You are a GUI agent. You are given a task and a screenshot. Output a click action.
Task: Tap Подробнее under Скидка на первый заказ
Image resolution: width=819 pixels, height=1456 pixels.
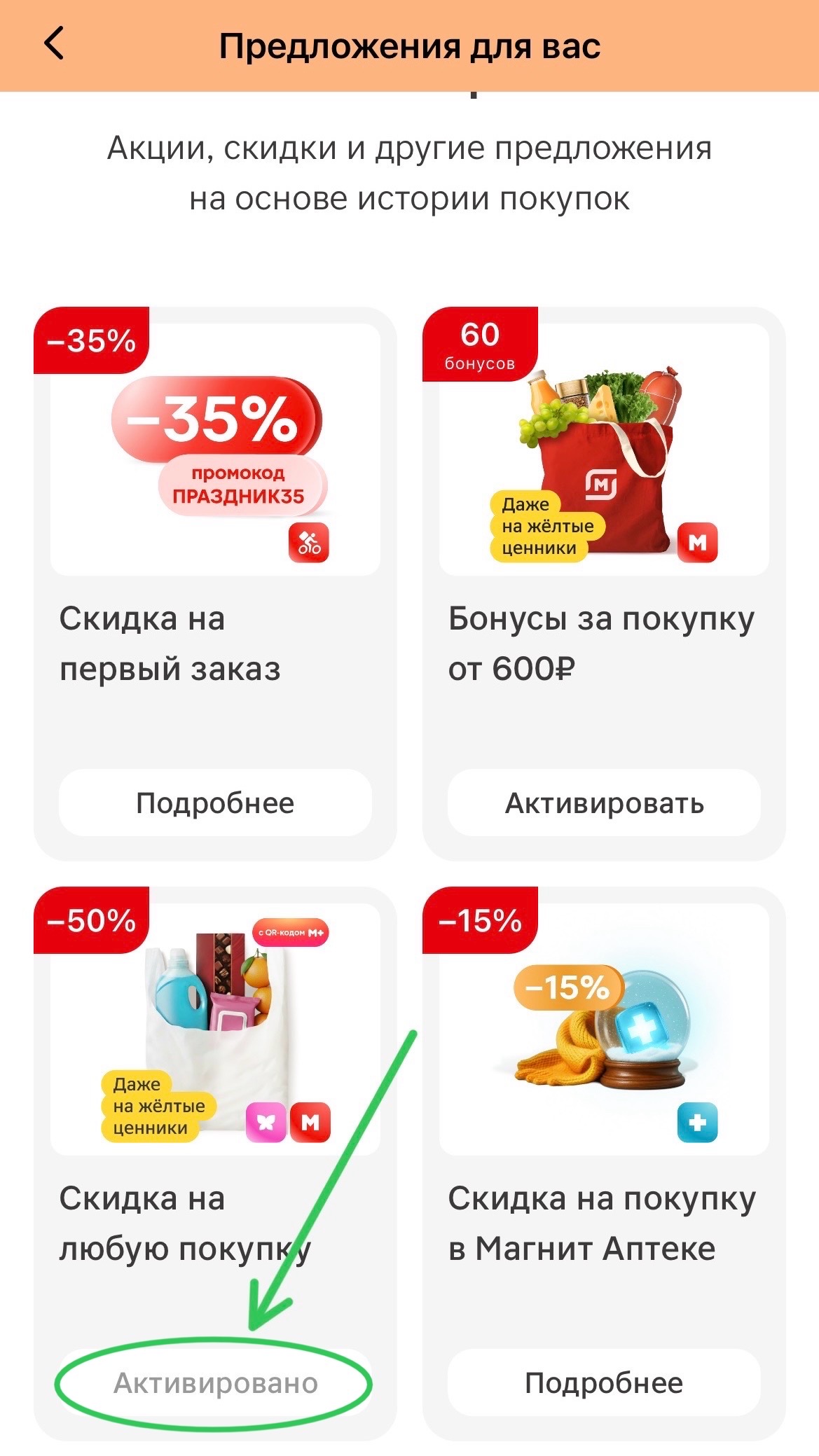[x=215, y=803]
